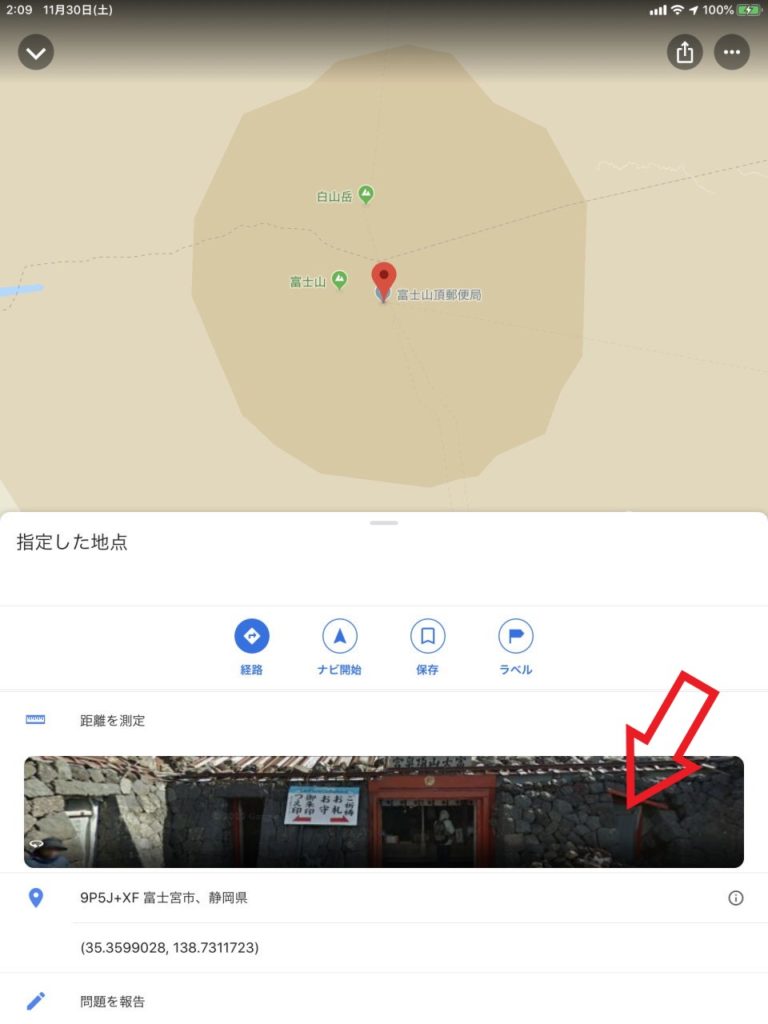
Task: Open 距離を測定 to measure distance
Action: click(x=112, y=720)
